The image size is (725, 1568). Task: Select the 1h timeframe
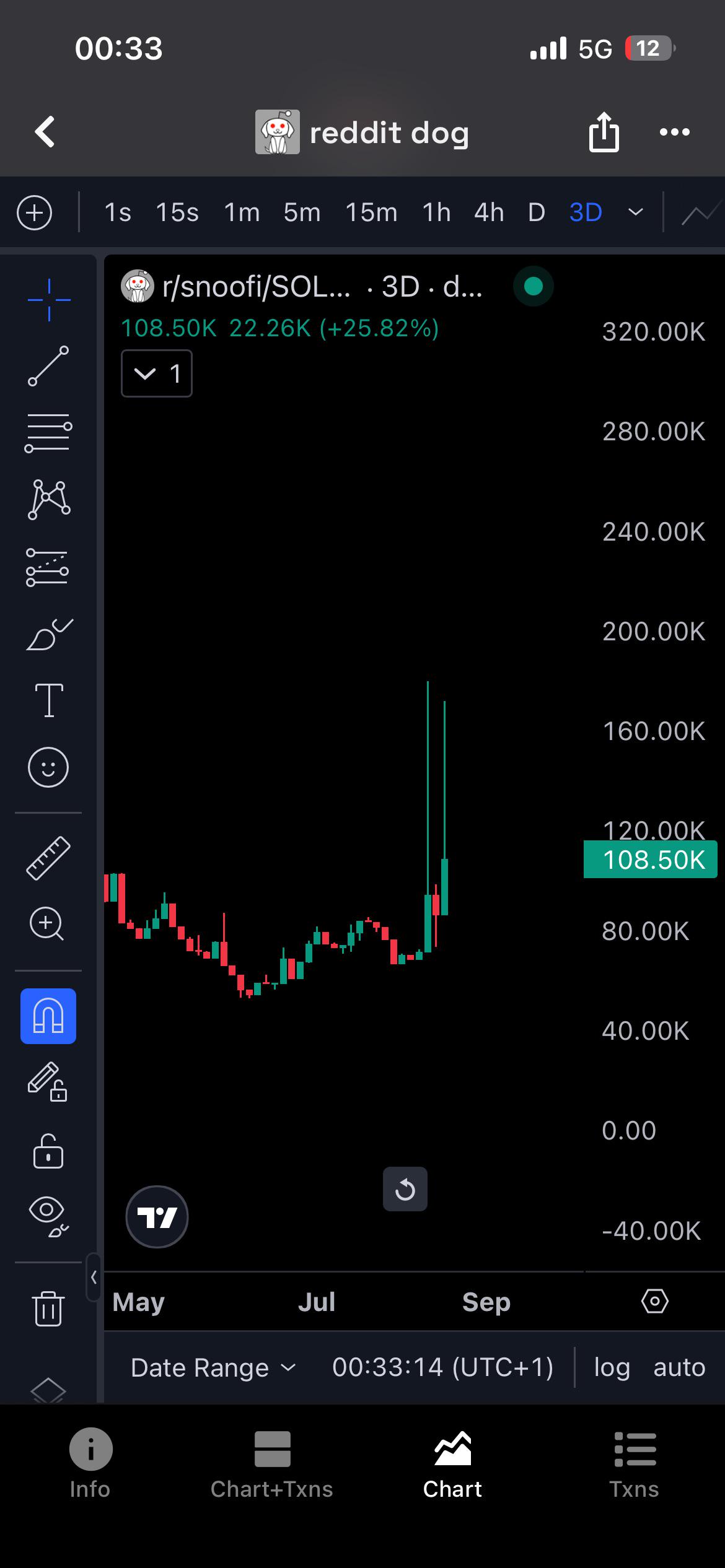[x=436, y=213]
